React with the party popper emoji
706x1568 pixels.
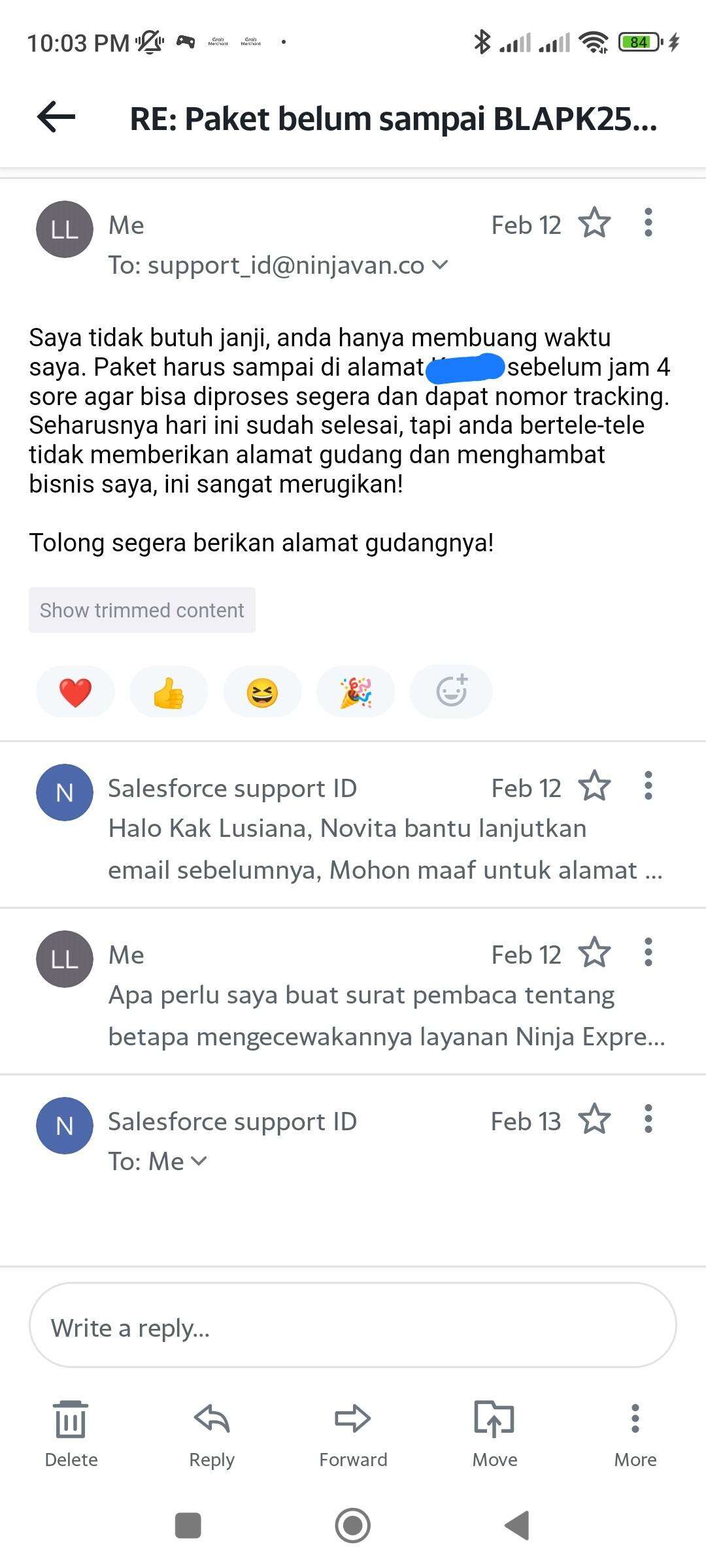(356, 692)
